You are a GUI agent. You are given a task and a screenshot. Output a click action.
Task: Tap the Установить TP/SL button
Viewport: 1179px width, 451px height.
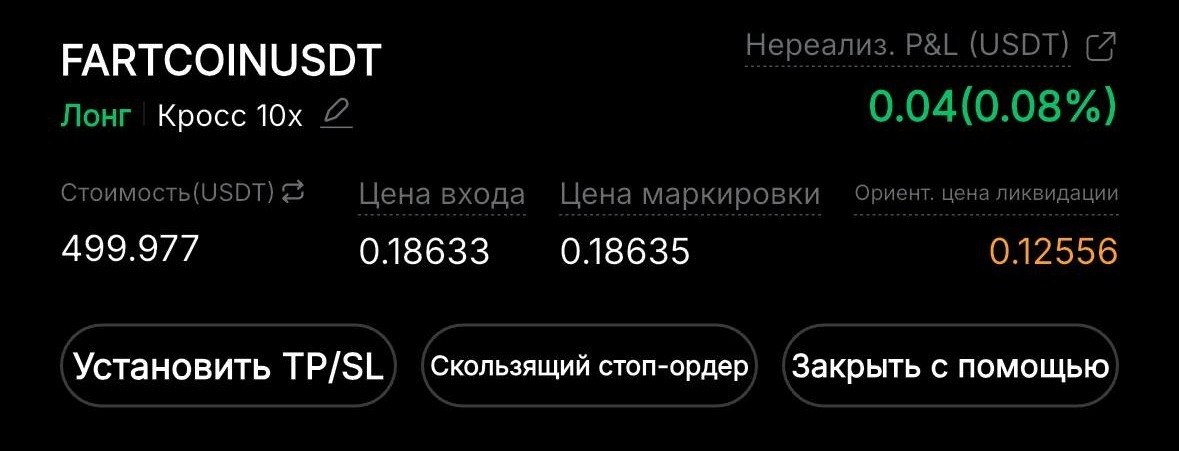(x=229, y=366)
